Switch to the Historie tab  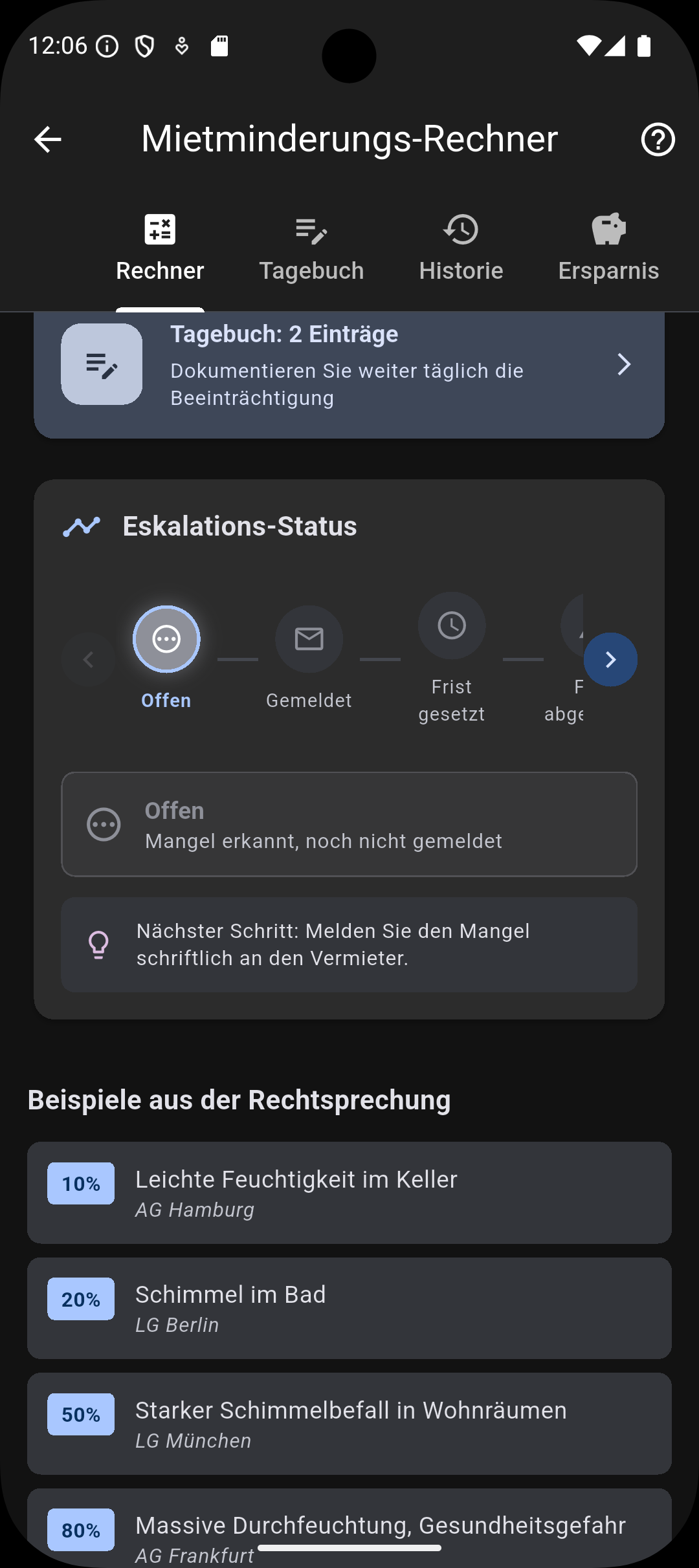461,249
